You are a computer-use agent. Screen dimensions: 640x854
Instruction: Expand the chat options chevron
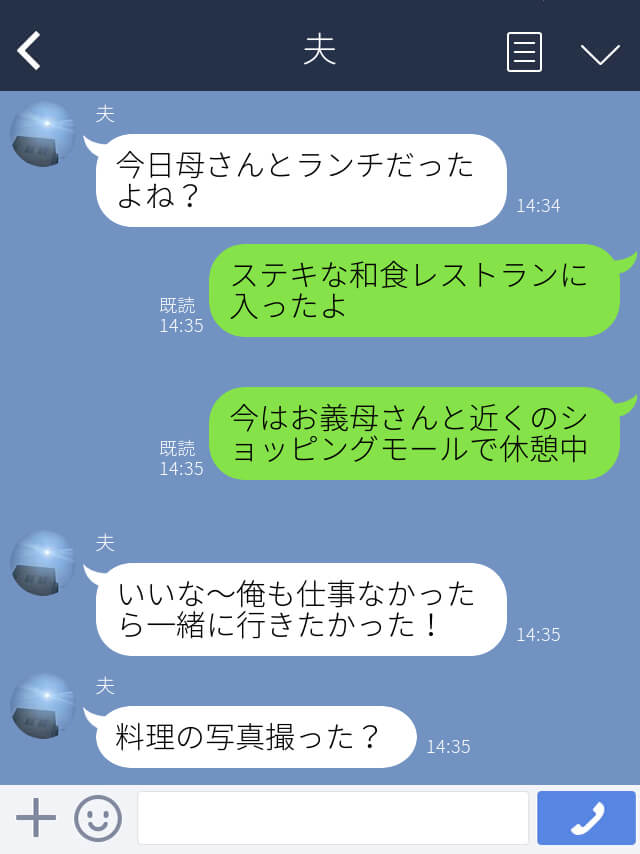600,53
